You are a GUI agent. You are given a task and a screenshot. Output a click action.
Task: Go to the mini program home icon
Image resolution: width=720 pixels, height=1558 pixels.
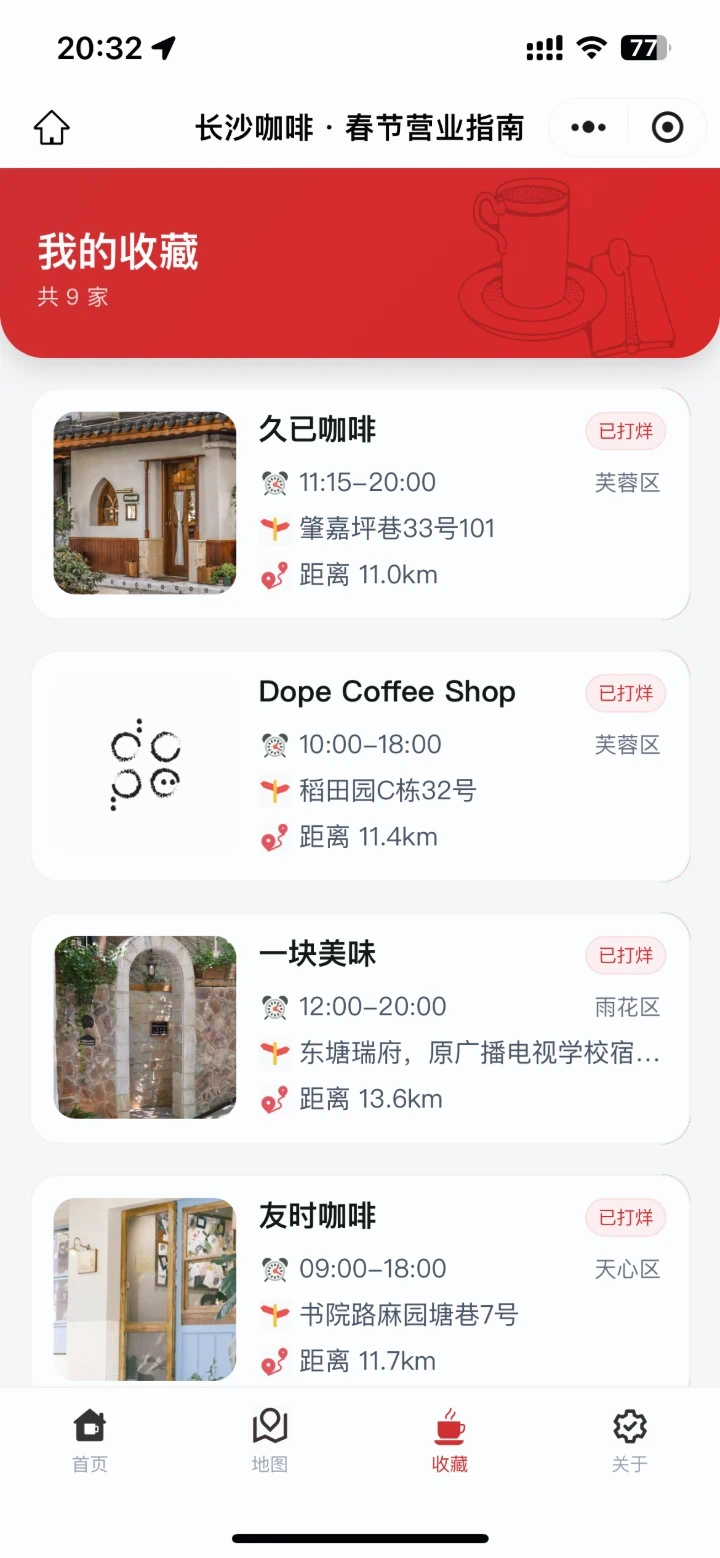52,128
